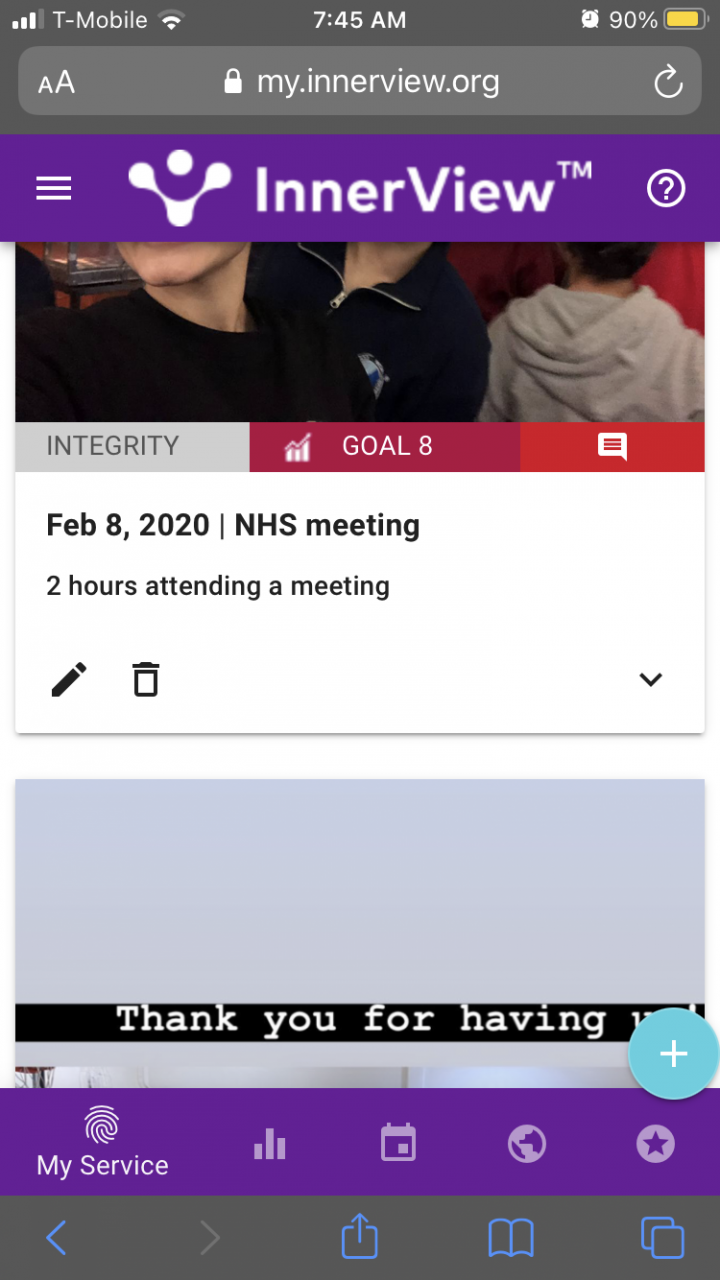Open the Safari share sheet
This screenshot has width=720, height=1280.
(360, 1238)
